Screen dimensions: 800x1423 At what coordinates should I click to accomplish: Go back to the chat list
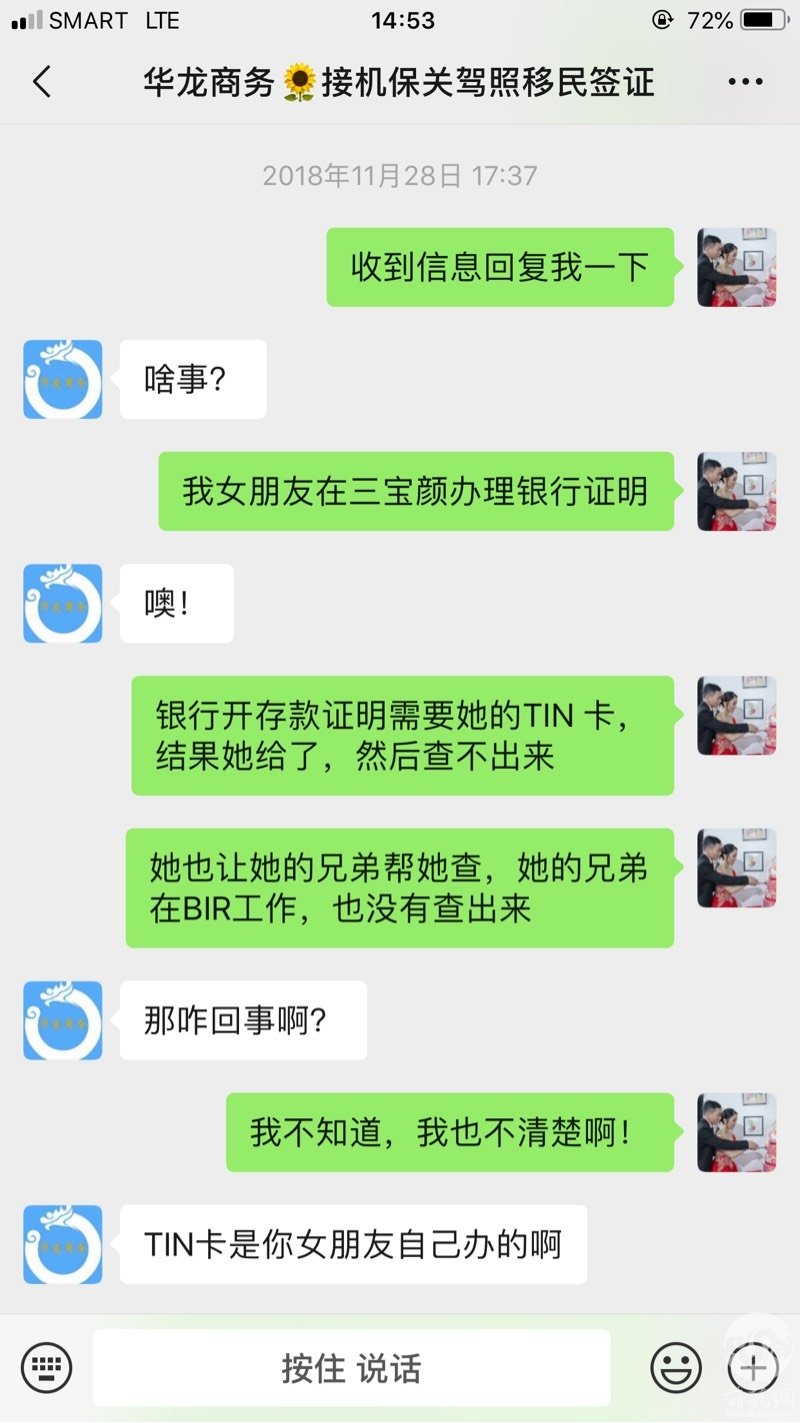42,82
